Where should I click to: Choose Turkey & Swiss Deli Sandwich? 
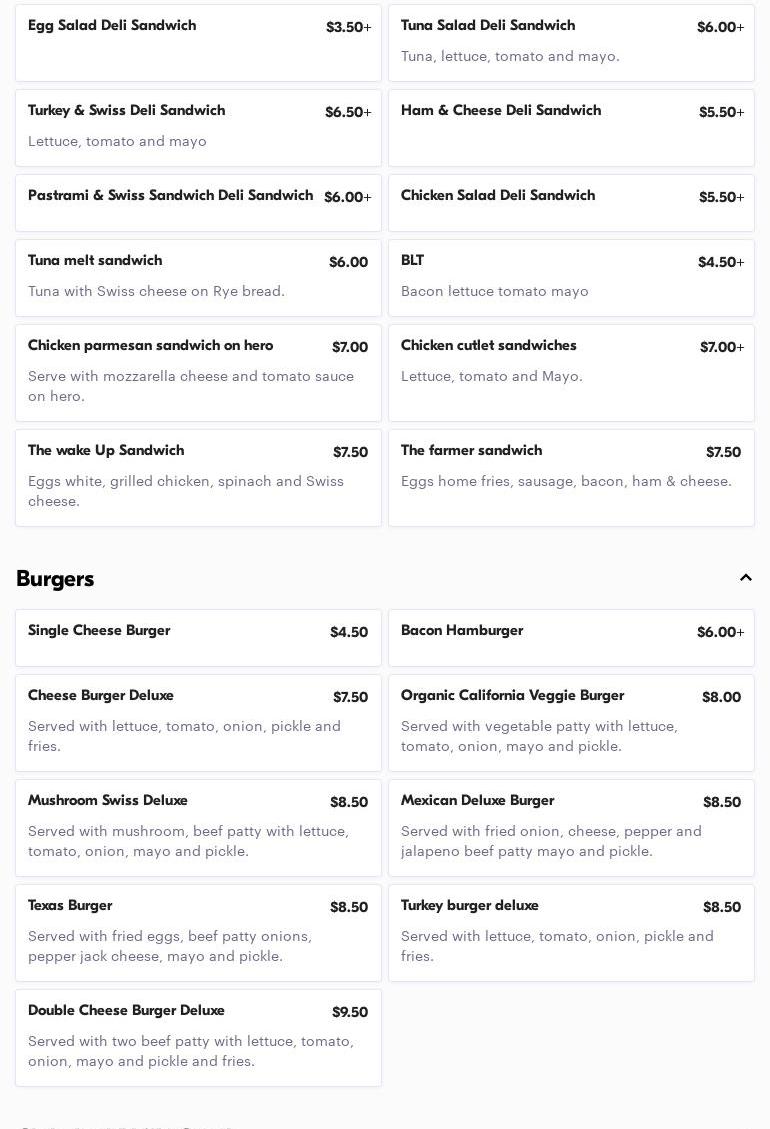tap(198, 128)
